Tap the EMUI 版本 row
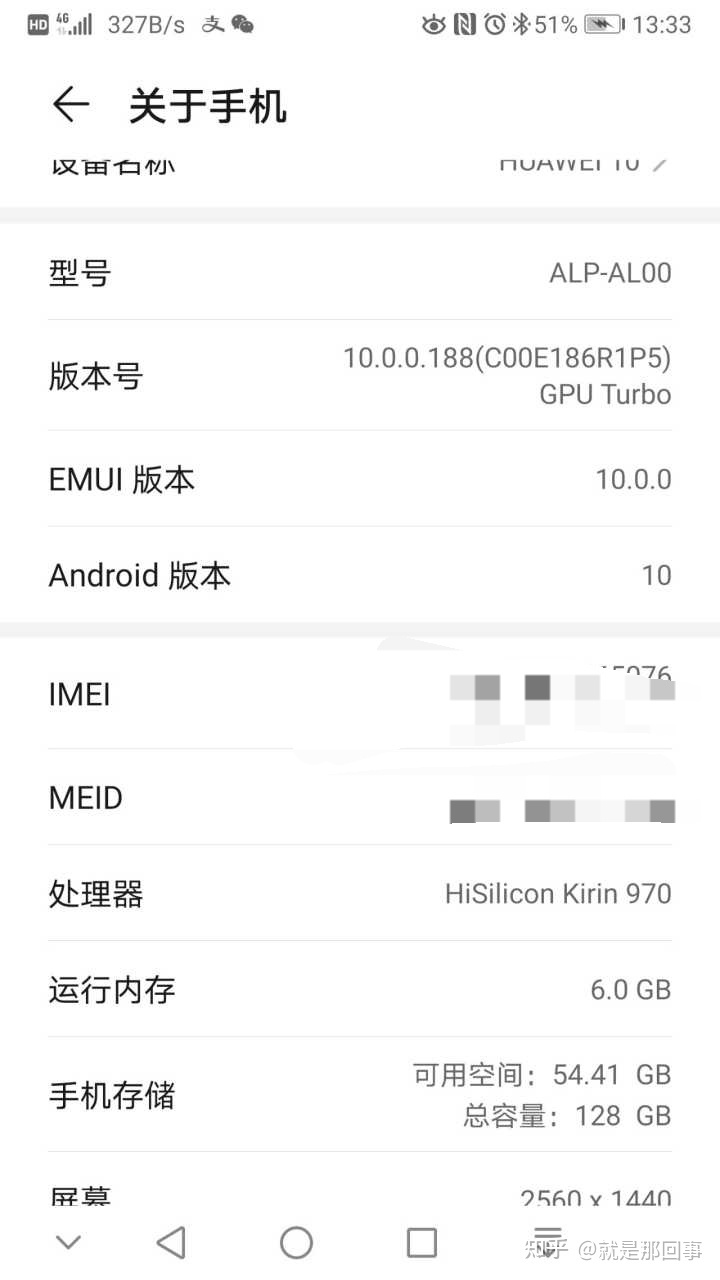 [360, 479]
